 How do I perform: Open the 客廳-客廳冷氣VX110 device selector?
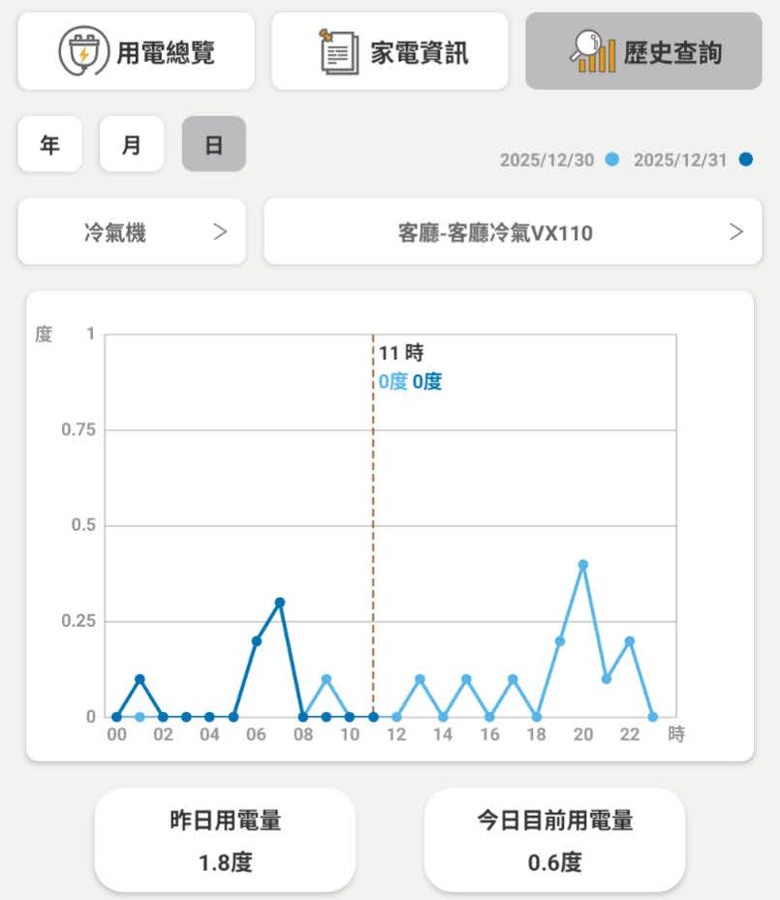pyautogui.click(x=512, y=232)
